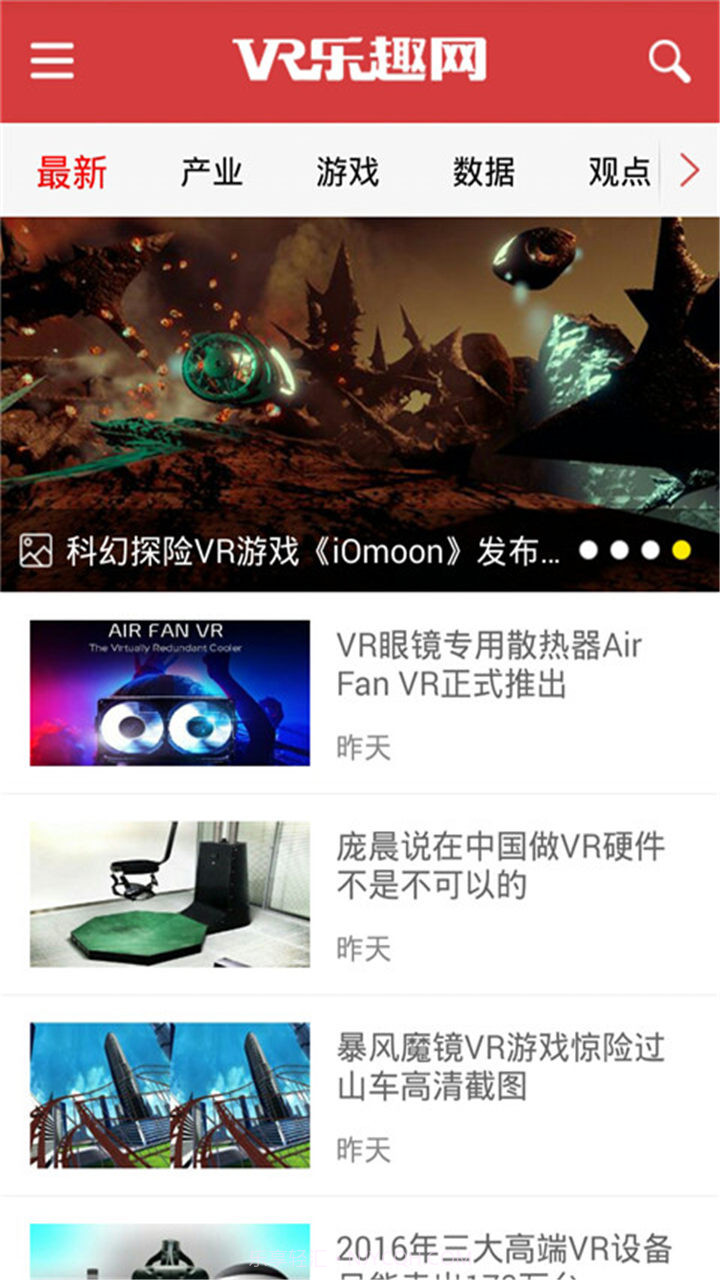Read VR眼镜专用散热器 article headline
Image resolution: width=720 pixels, height=1280 pixels.
(x=490, y=665)
